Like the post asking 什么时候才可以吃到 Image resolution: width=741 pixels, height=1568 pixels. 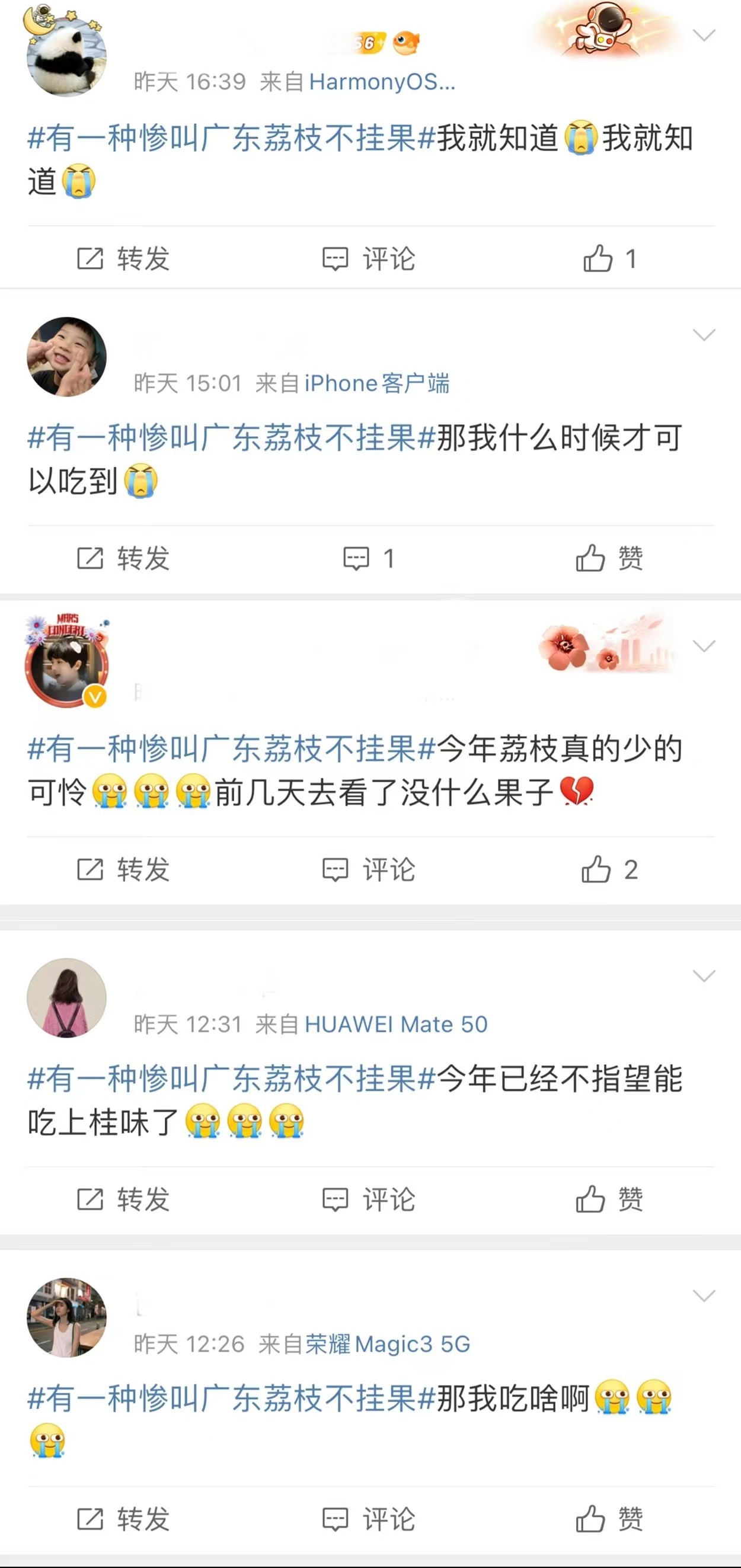pyautogui.click(x=609, y=558)
